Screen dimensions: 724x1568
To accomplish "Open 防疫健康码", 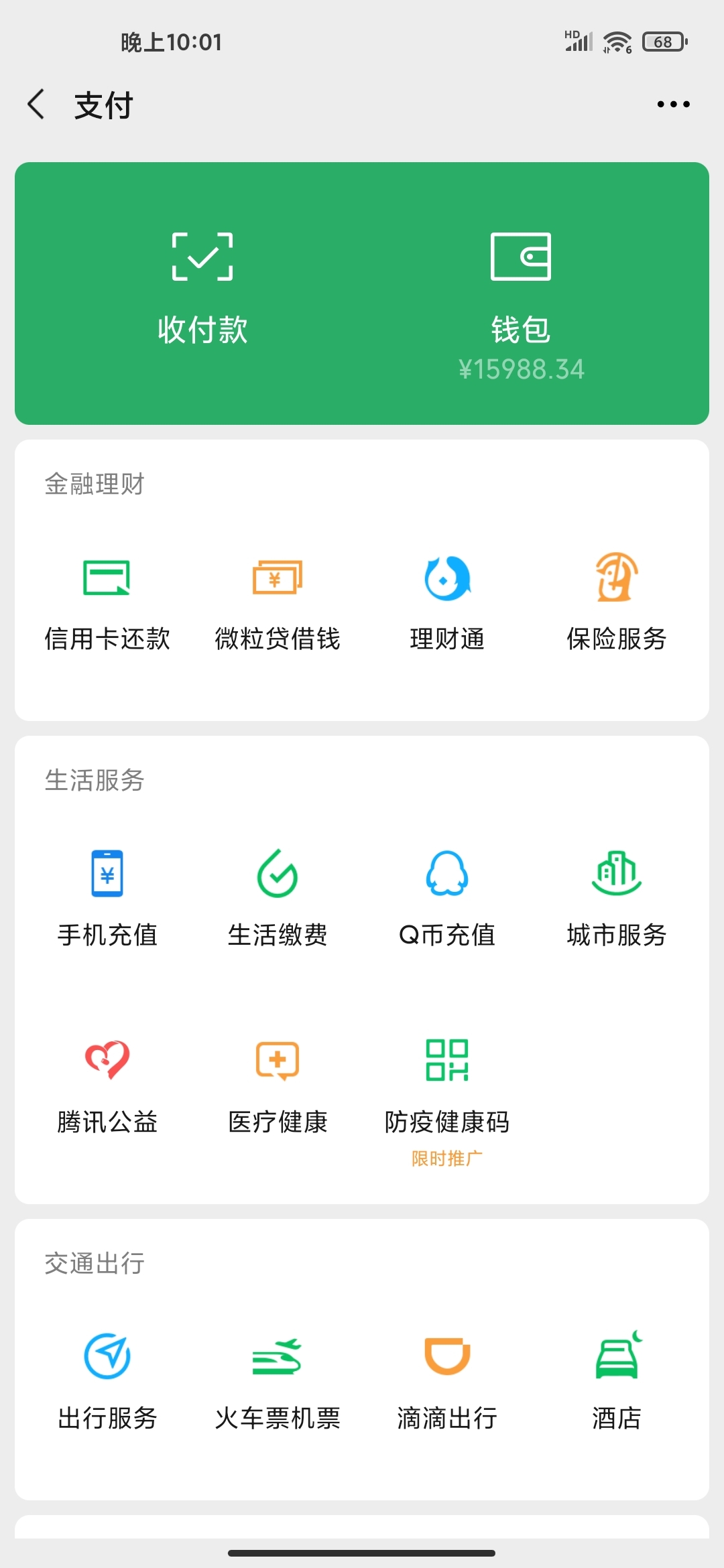I will coord(447,1099).
